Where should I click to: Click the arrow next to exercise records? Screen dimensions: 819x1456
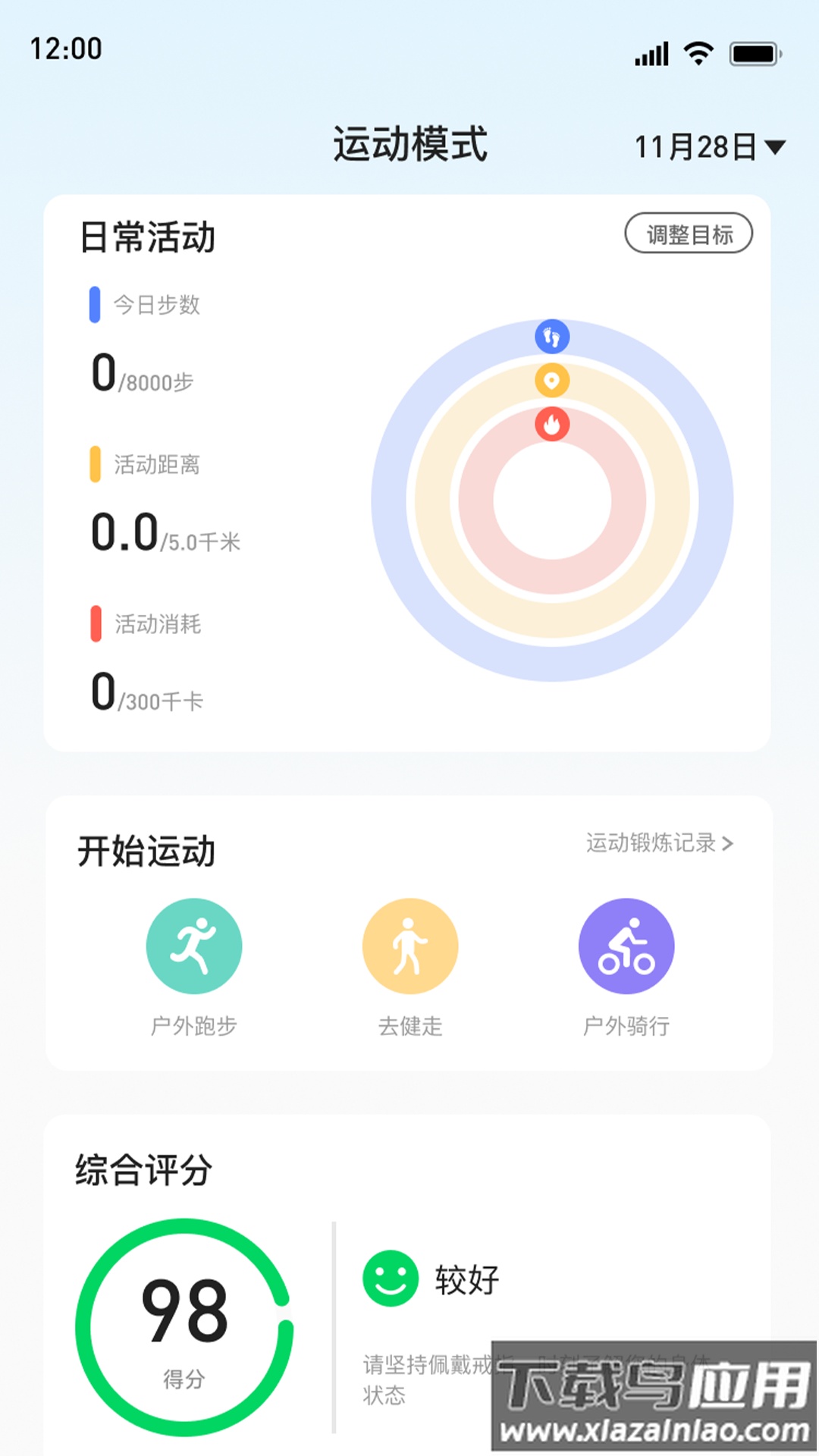tap(727, 844)
